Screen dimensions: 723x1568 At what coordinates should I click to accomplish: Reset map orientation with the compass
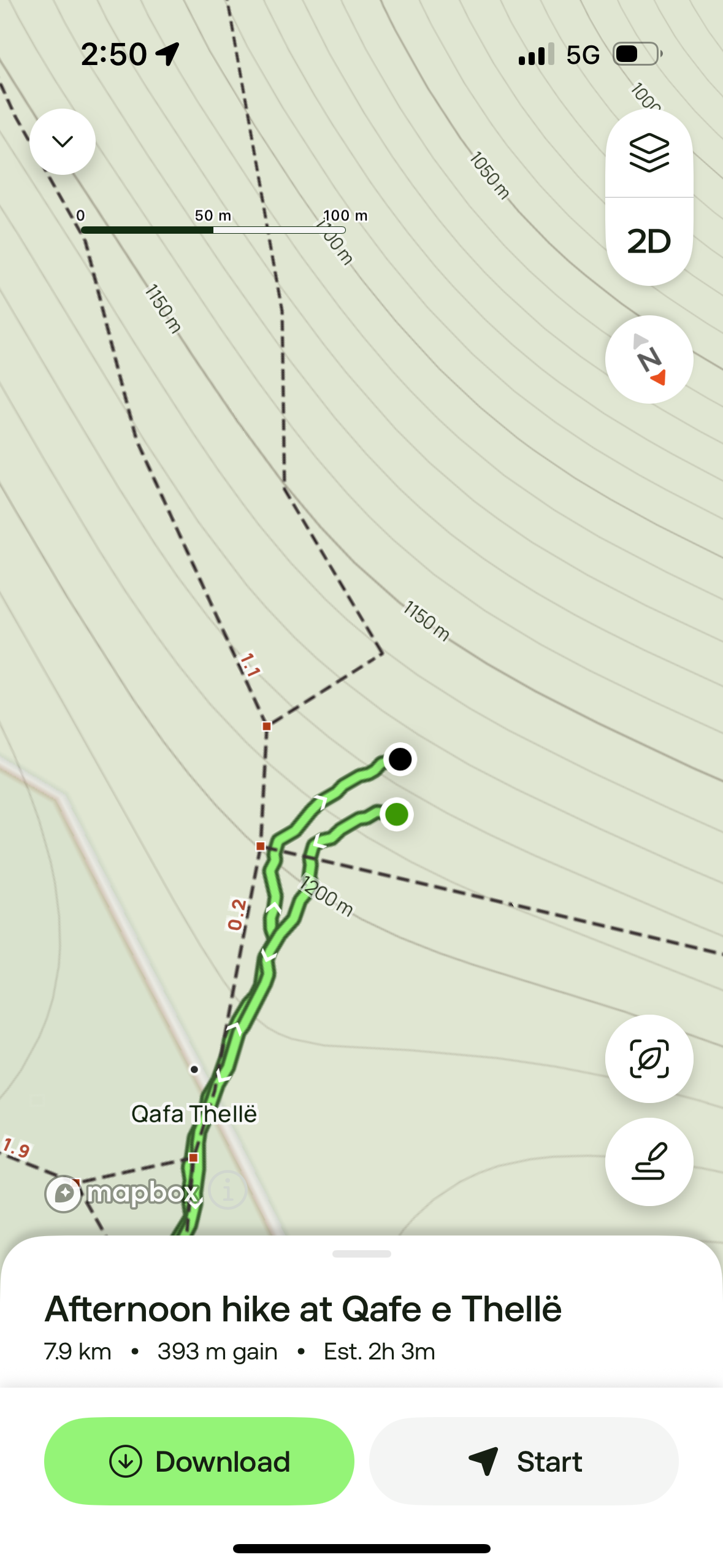[x=649, y=359]
